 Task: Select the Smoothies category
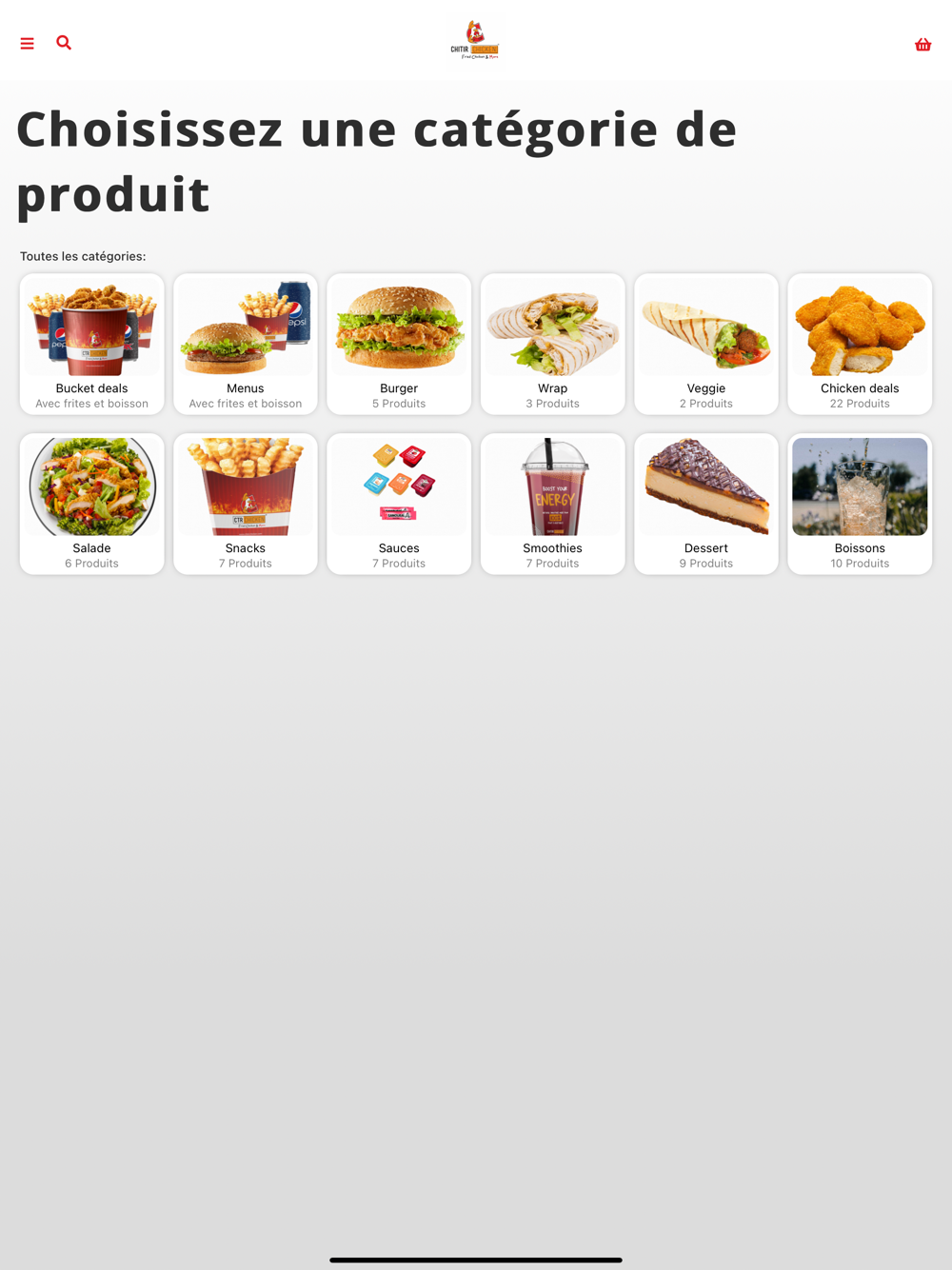coord(552,504)
